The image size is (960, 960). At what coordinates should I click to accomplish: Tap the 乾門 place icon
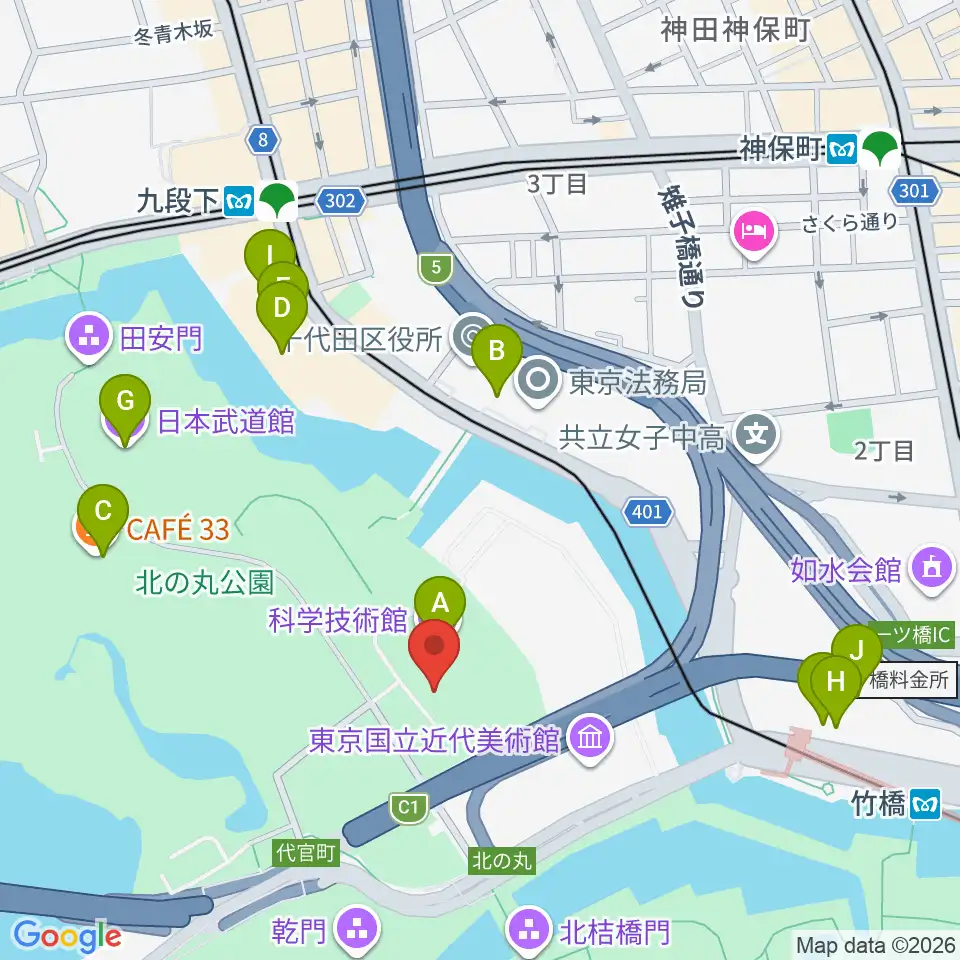(x=358, y=931)
